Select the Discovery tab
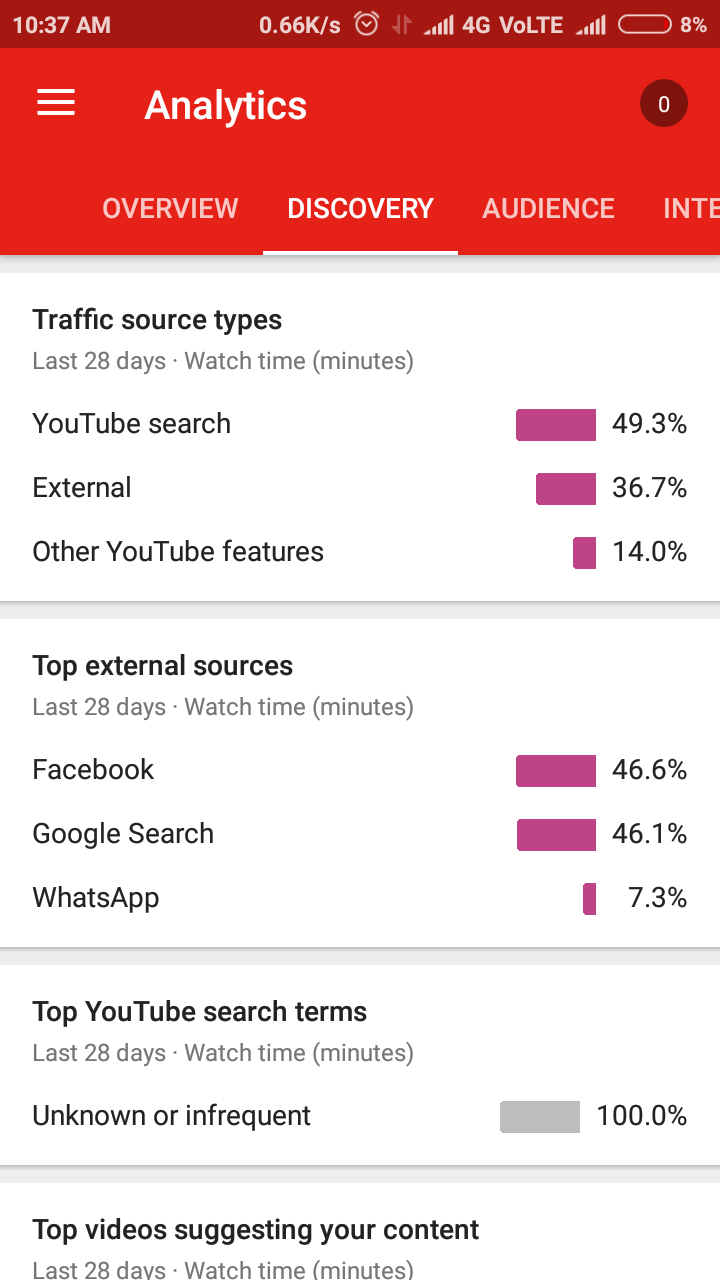The height and width of the screenshot is (1280, 720). (x=360, y=208)
